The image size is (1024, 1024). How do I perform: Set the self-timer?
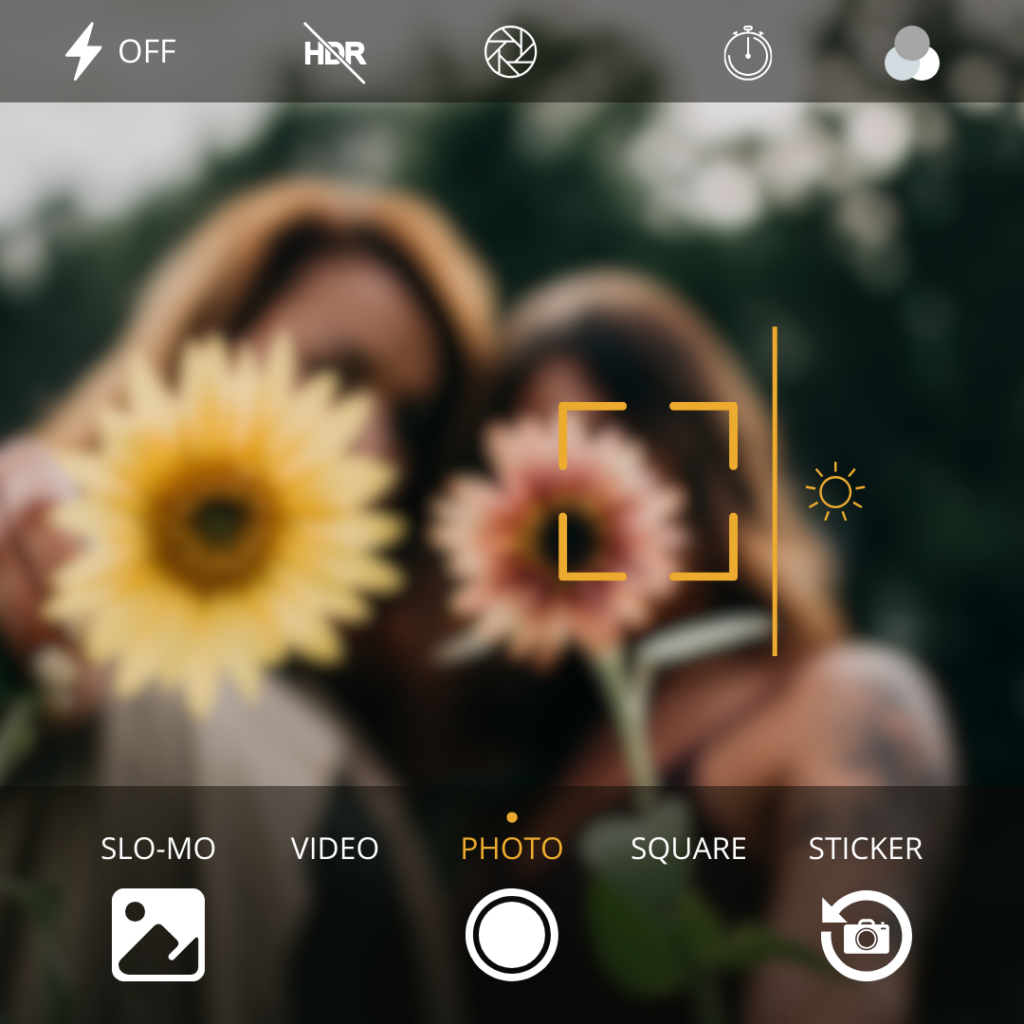click(x=748, y=52)
